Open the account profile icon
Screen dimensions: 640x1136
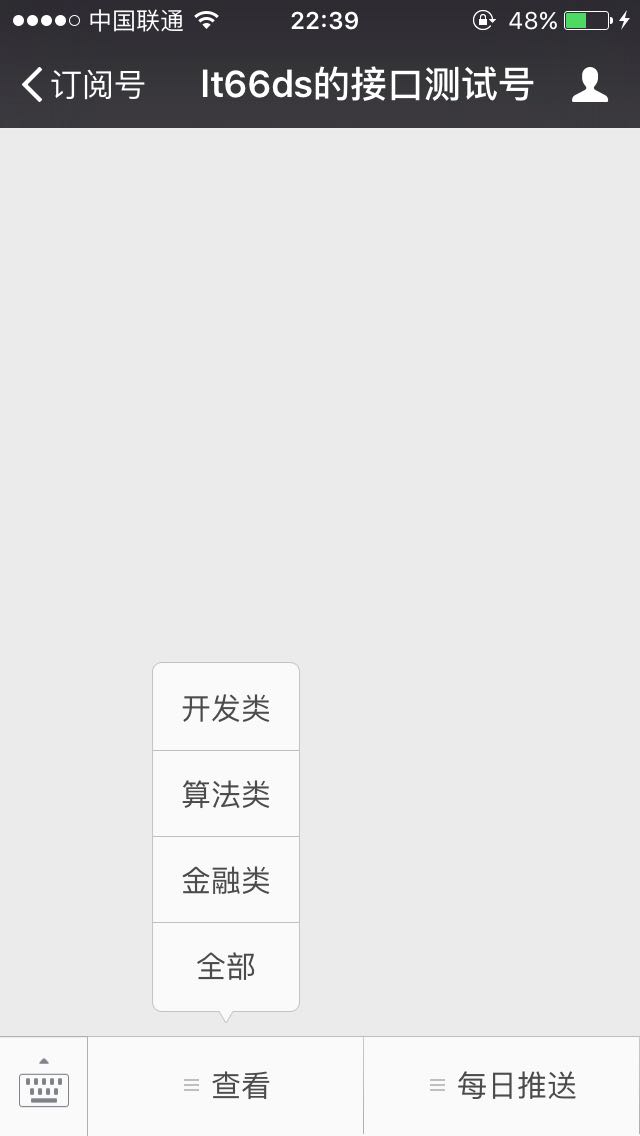click(589, 85)
